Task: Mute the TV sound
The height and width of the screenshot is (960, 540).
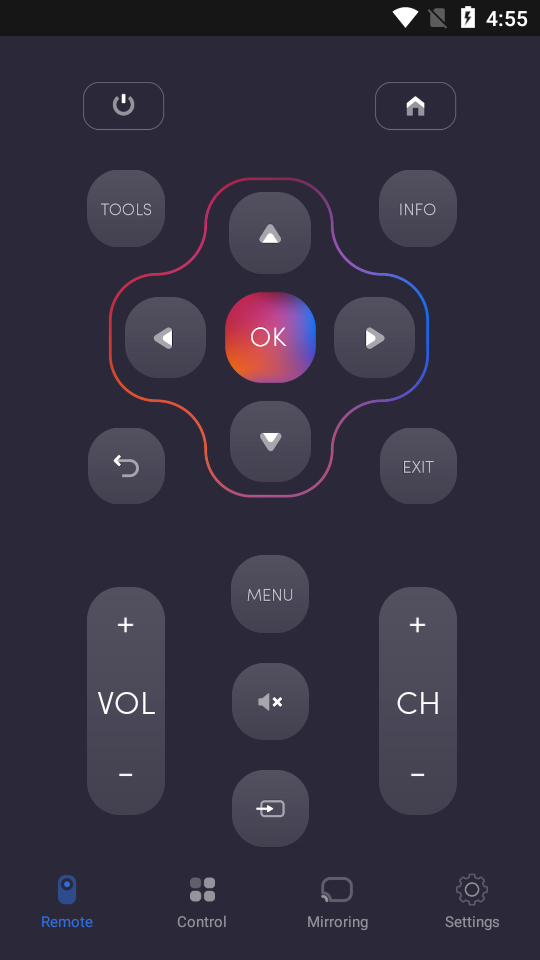Action: (x=270, y=702)
